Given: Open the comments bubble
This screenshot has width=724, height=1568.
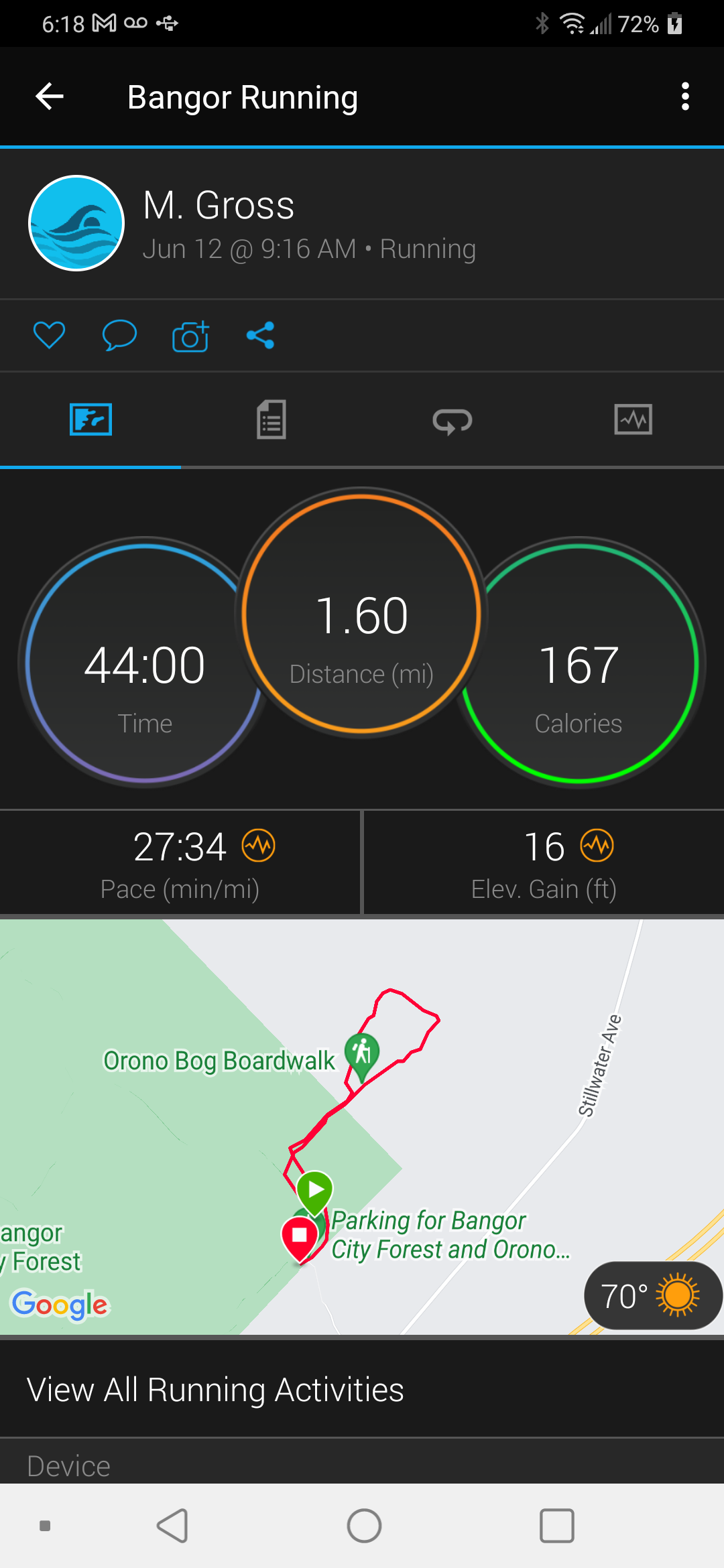Looking at the screenshot, I should 119,335.
